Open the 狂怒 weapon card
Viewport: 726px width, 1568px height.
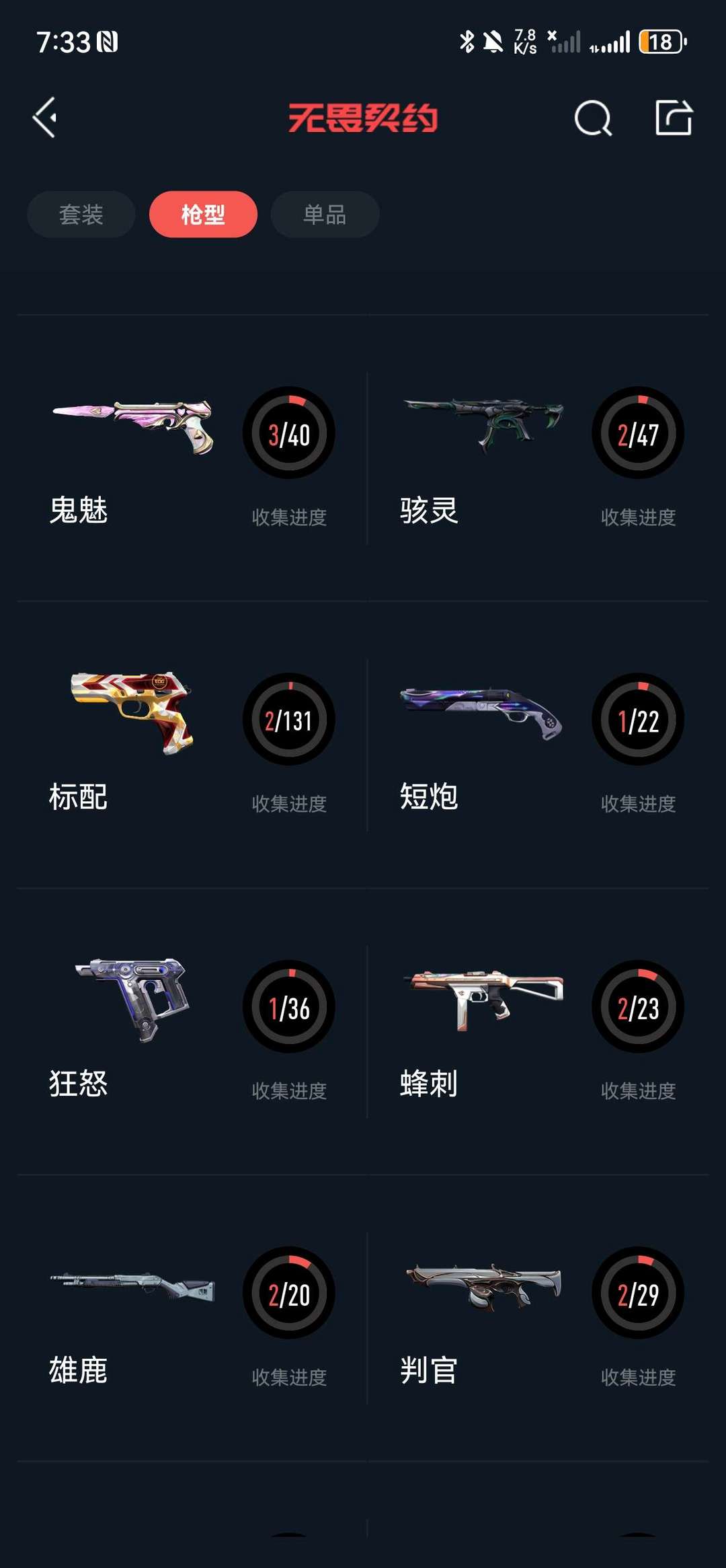[x=192, y=1031]
